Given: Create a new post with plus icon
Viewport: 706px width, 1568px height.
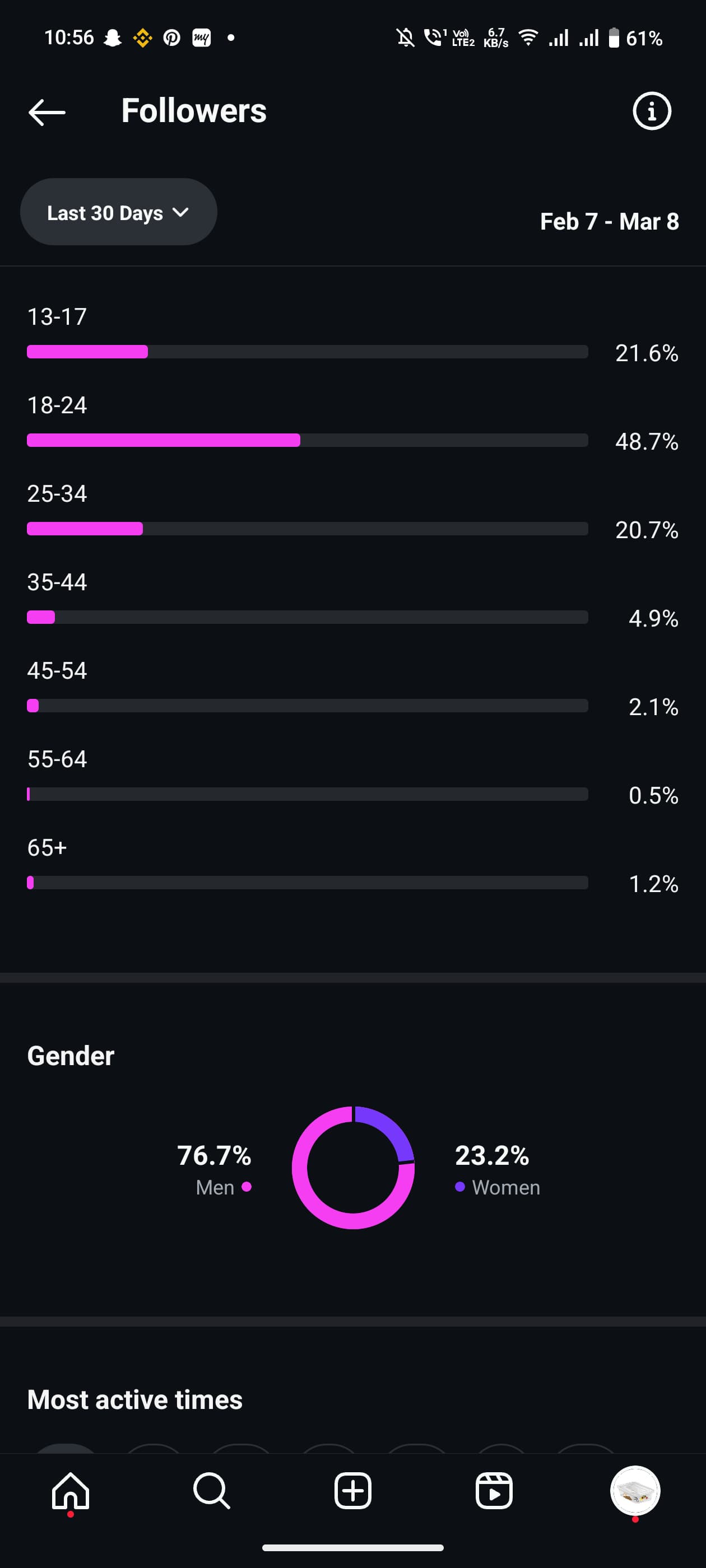Looking at the screenshot, I should 352,1491.
